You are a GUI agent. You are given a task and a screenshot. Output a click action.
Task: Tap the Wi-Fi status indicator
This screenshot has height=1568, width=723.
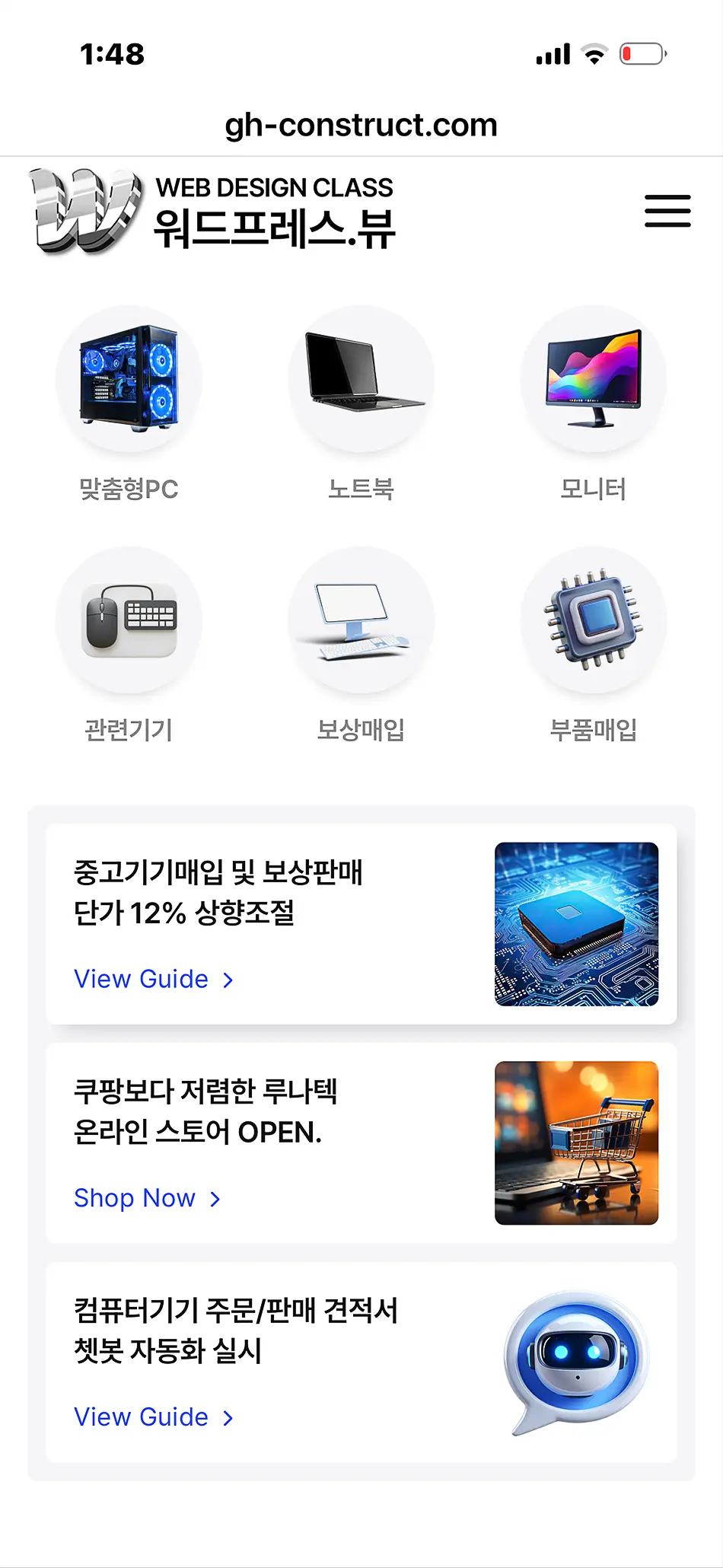coord(594,53)
